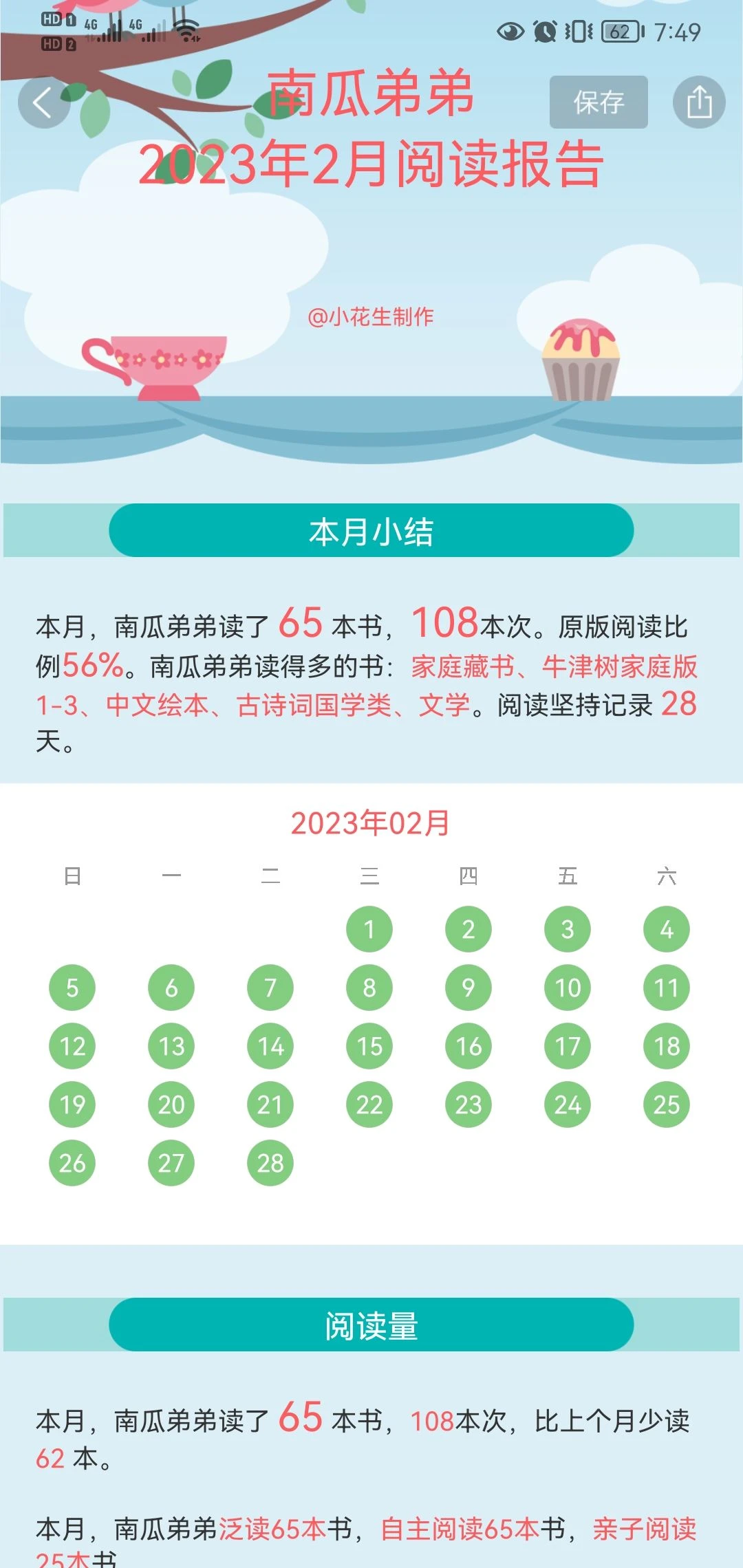Viewport: 743px width, 1568px height.
Task: Go back using the top-left arrow
Action: click(43, 103)
